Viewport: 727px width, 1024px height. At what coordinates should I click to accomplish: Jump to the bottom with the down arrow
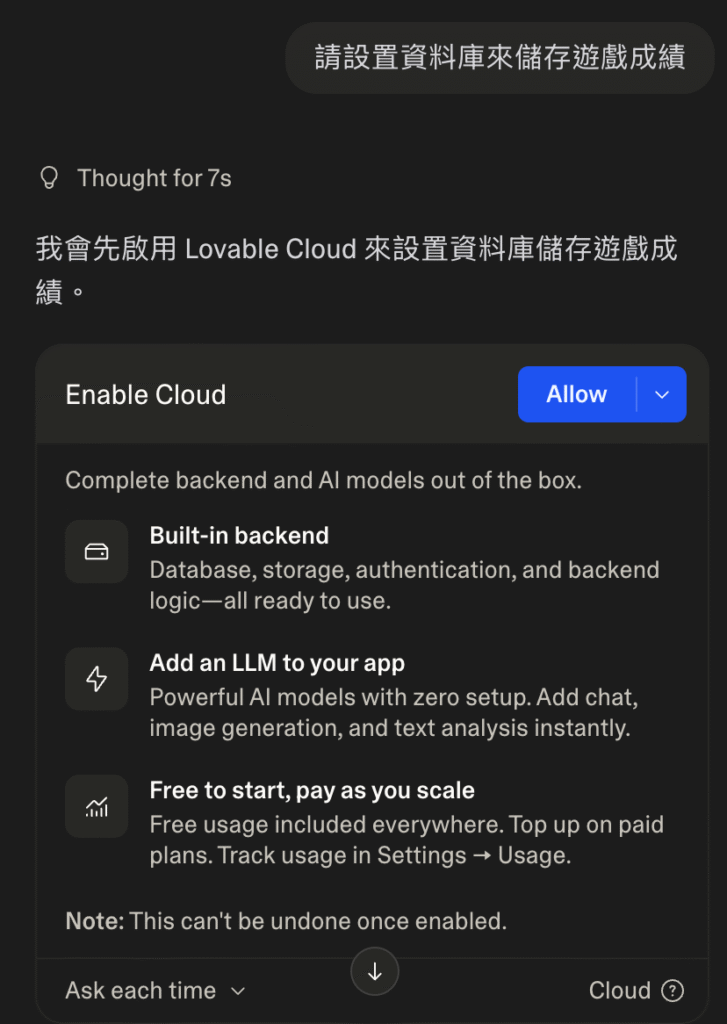coord(375,971)
